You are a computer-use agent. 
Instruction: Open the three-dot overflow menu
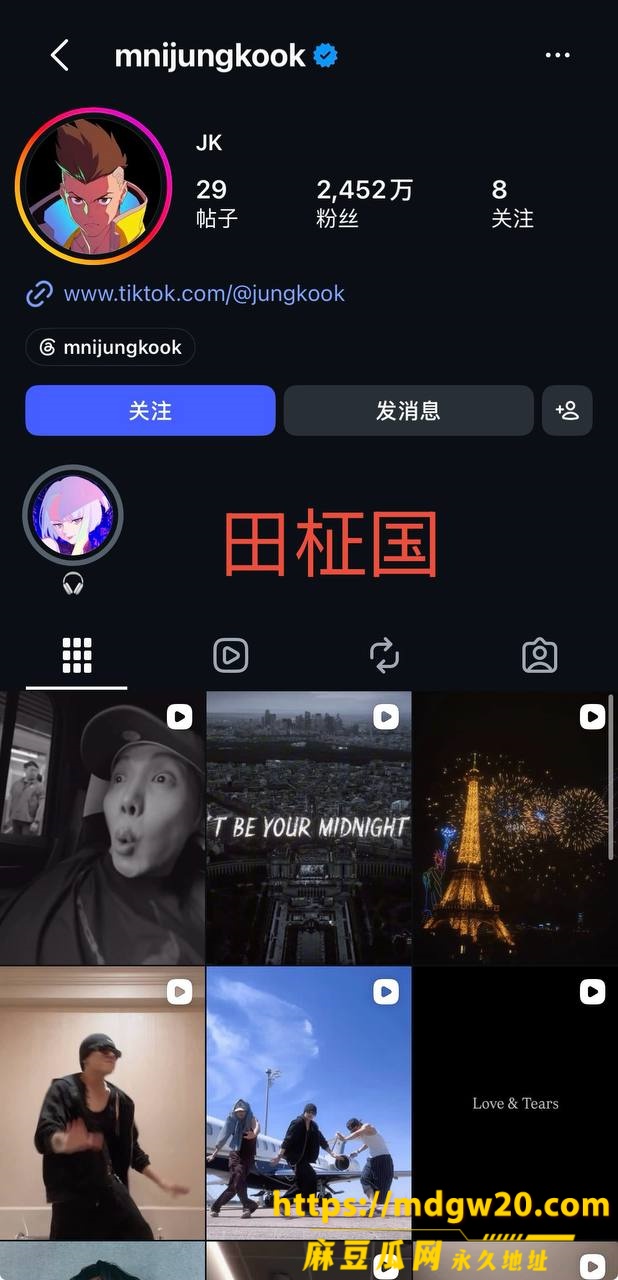coord(557,56)
